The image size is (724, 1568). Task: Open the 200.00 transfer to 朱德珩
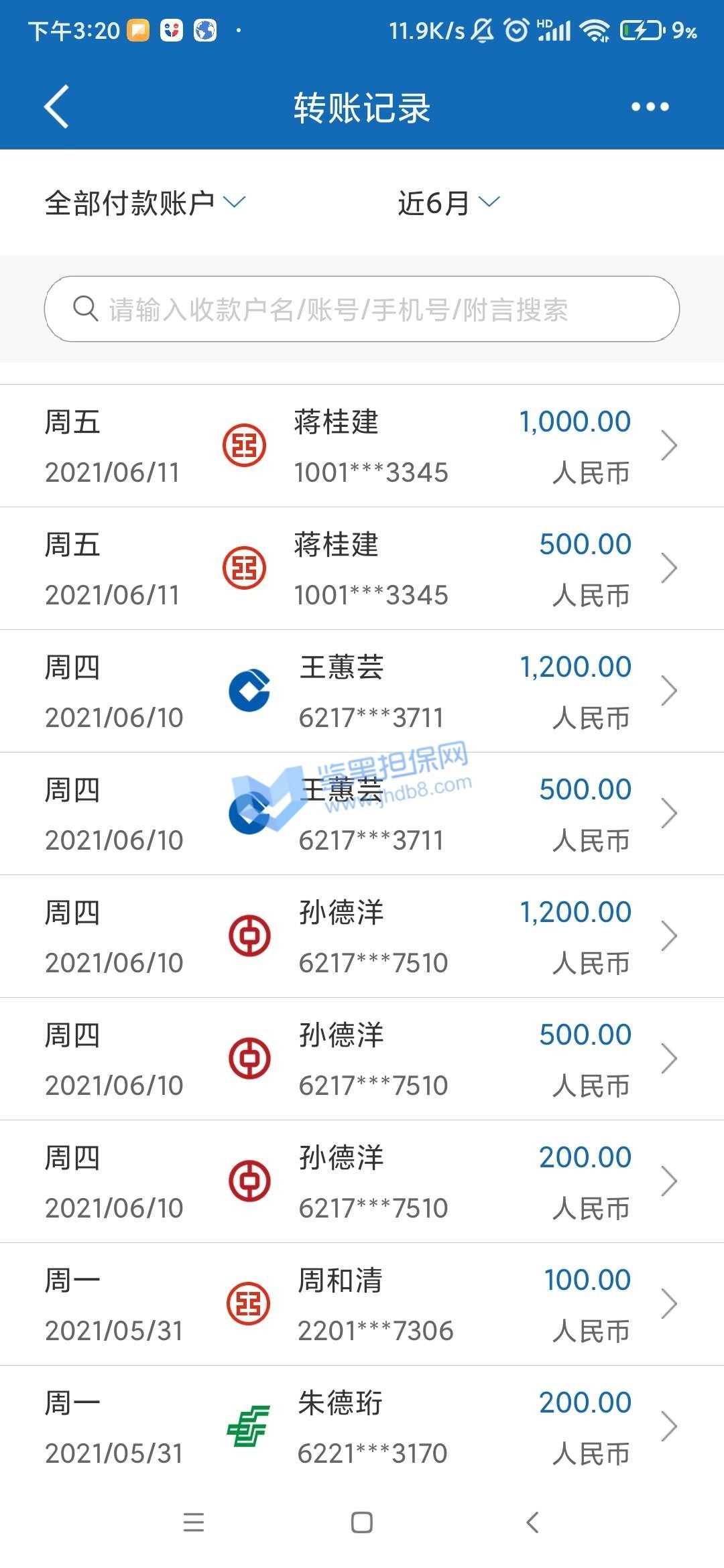click(x=362, y=1427)
